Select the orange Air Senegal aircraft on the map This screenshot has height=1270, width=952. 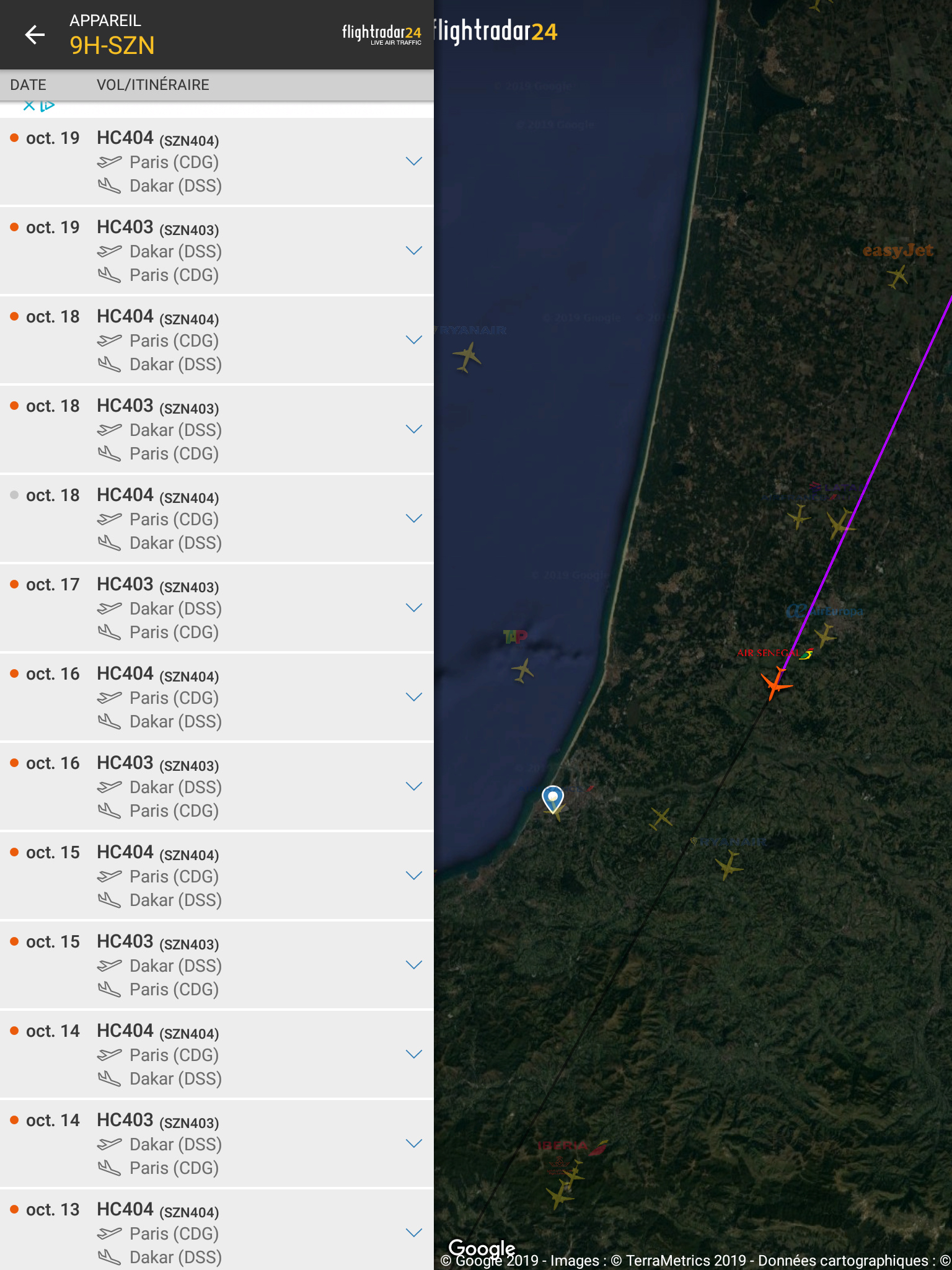[775, 684]
